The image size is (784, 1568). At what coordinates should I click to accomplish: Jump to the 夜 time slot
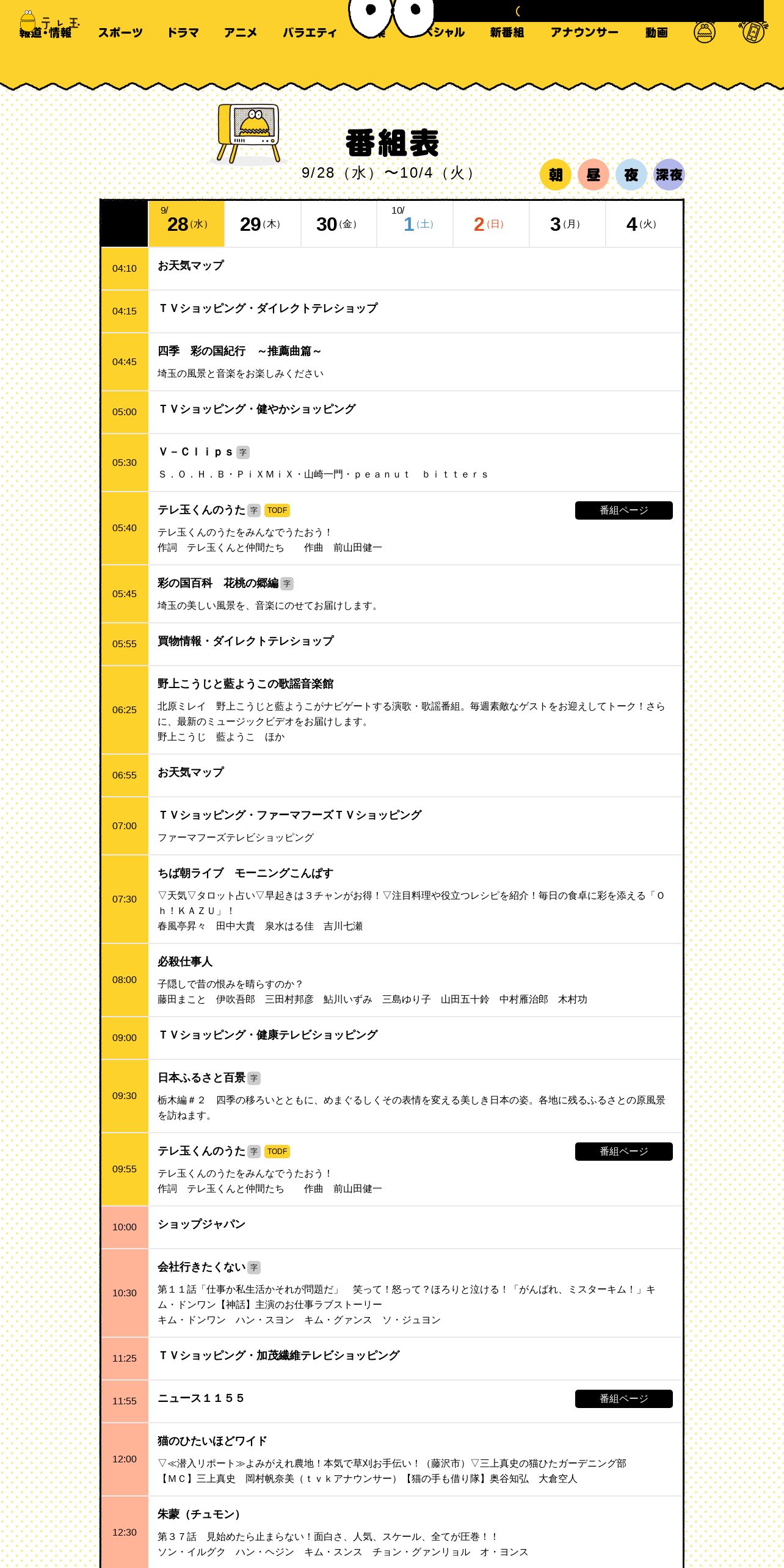coord(631,175)
